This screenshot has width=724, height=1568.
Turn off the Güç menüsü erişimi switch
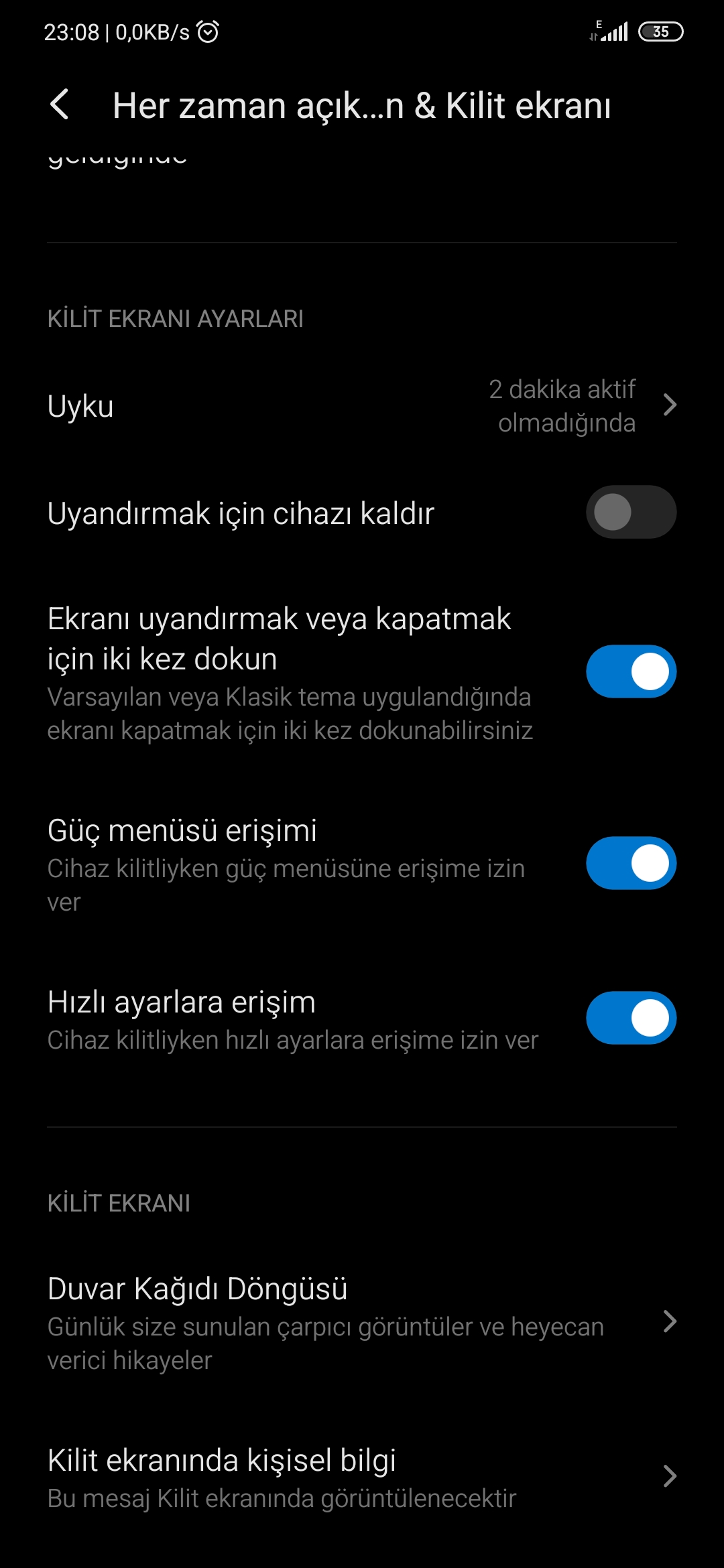click(x=631, y=863)
